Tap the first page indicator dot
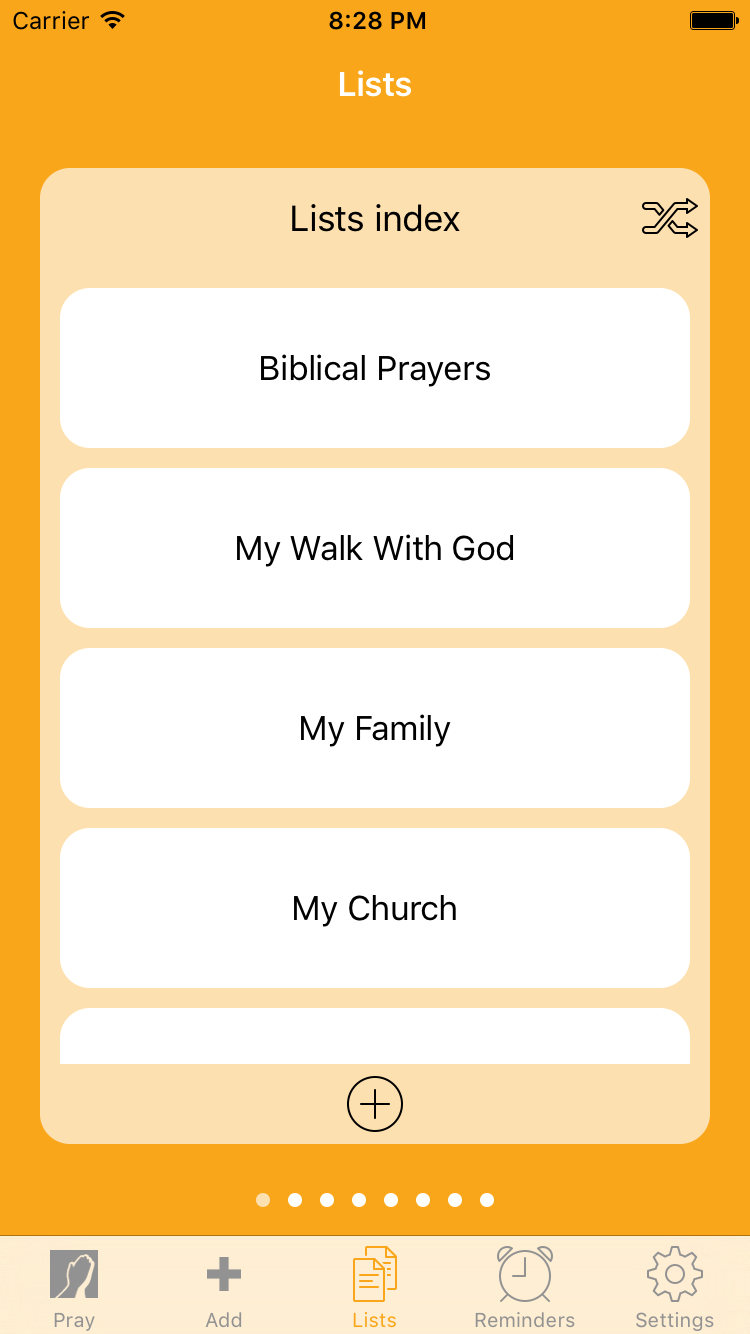 point(263,1200)
